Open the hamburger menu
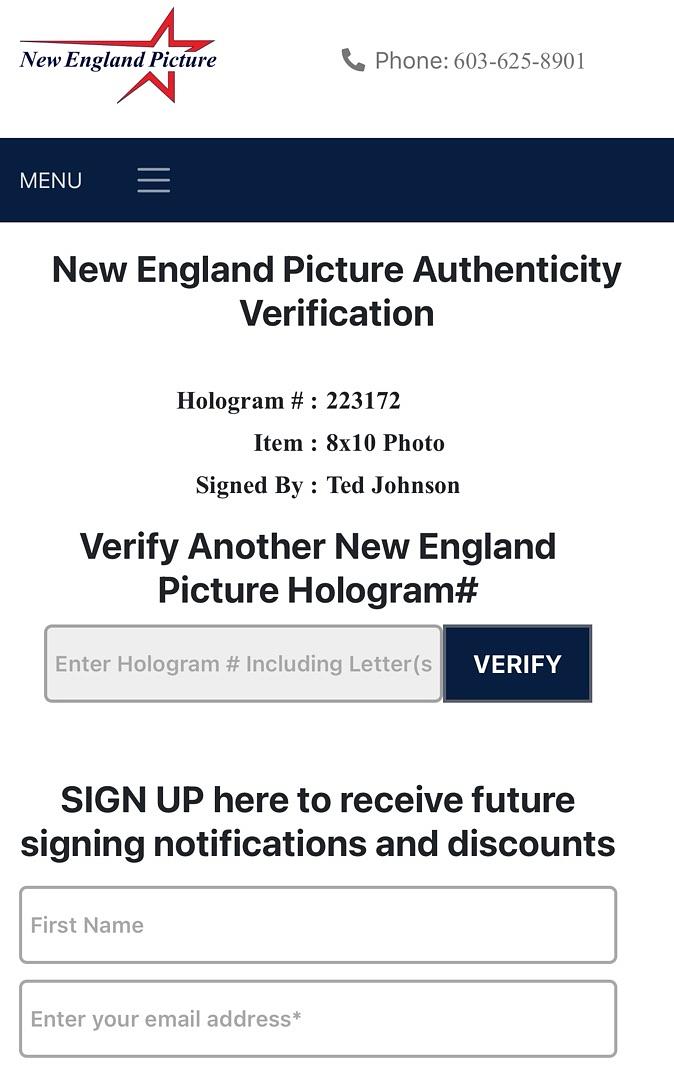The width and height of the screenshot is (674, 1080). (153, 180)
